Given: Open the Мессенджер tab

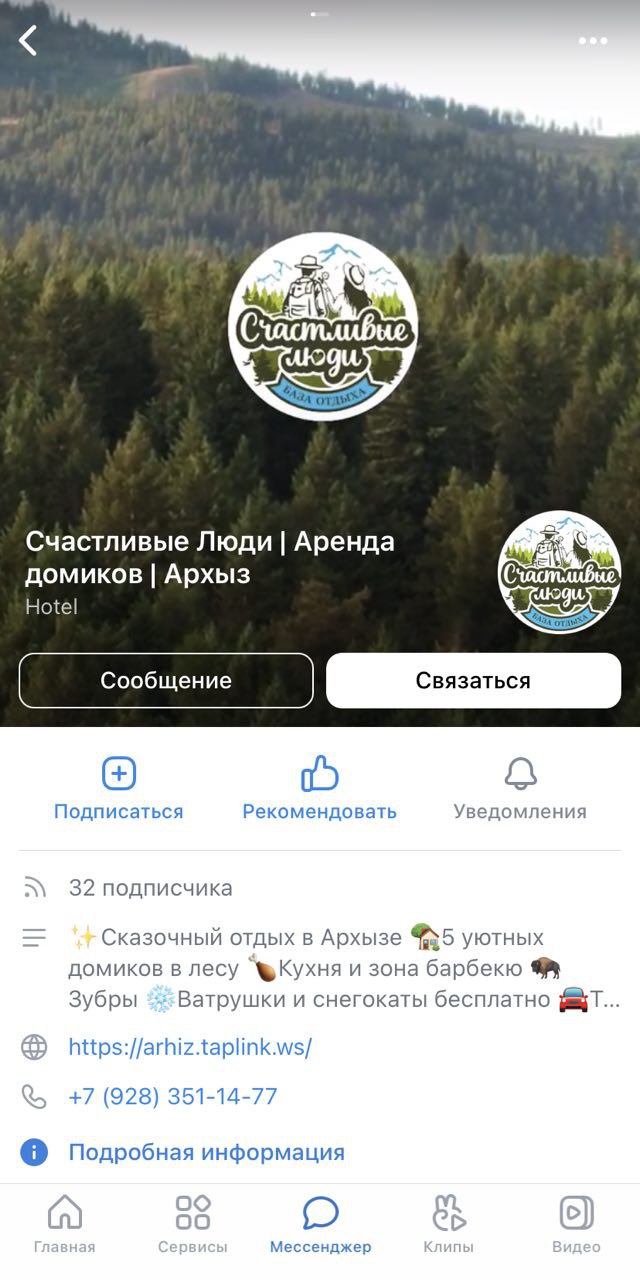Looking at the screenshot, I should [x=320, y=1226].
